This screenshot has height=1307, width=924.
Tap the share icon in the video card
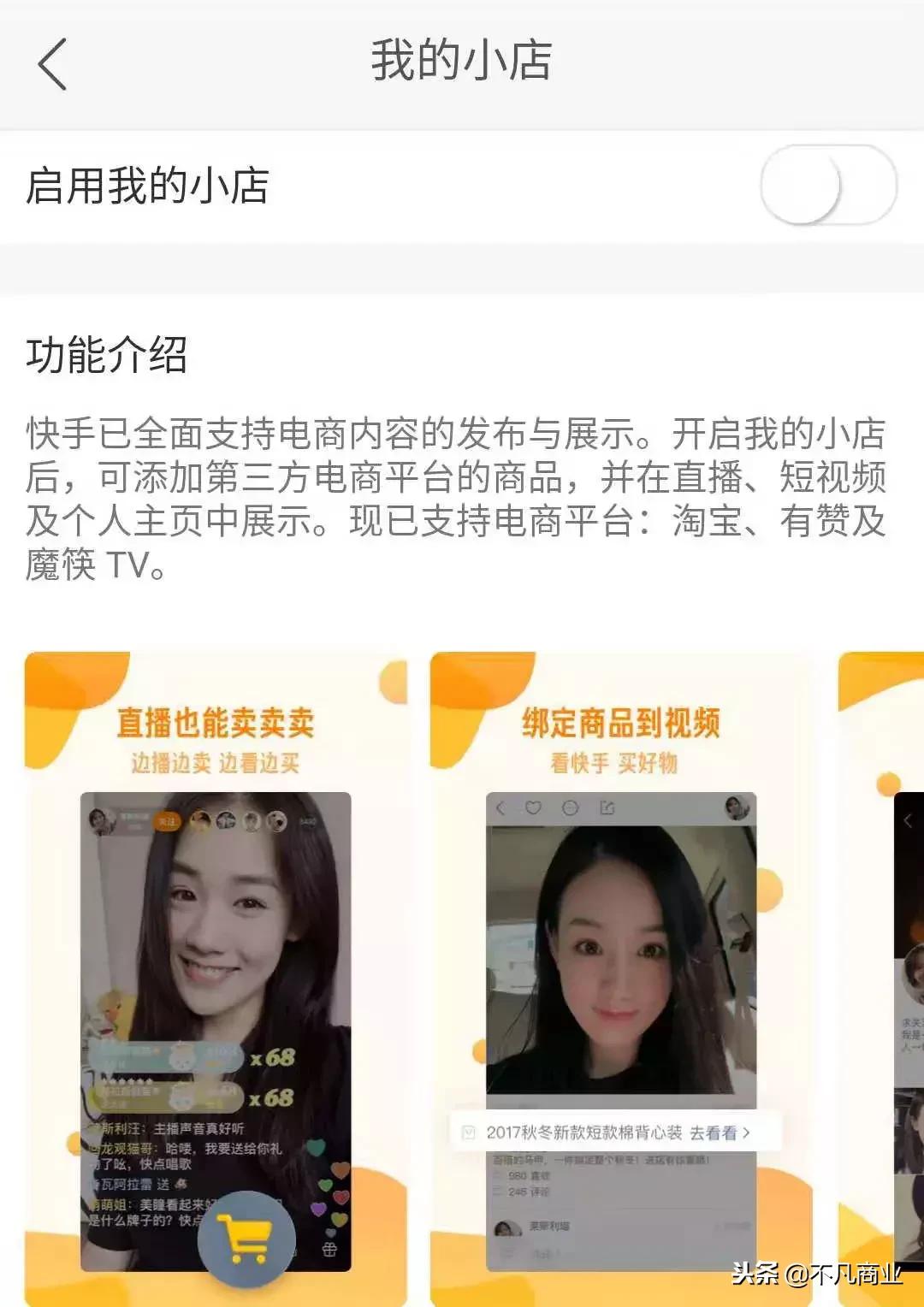(608, 807)
